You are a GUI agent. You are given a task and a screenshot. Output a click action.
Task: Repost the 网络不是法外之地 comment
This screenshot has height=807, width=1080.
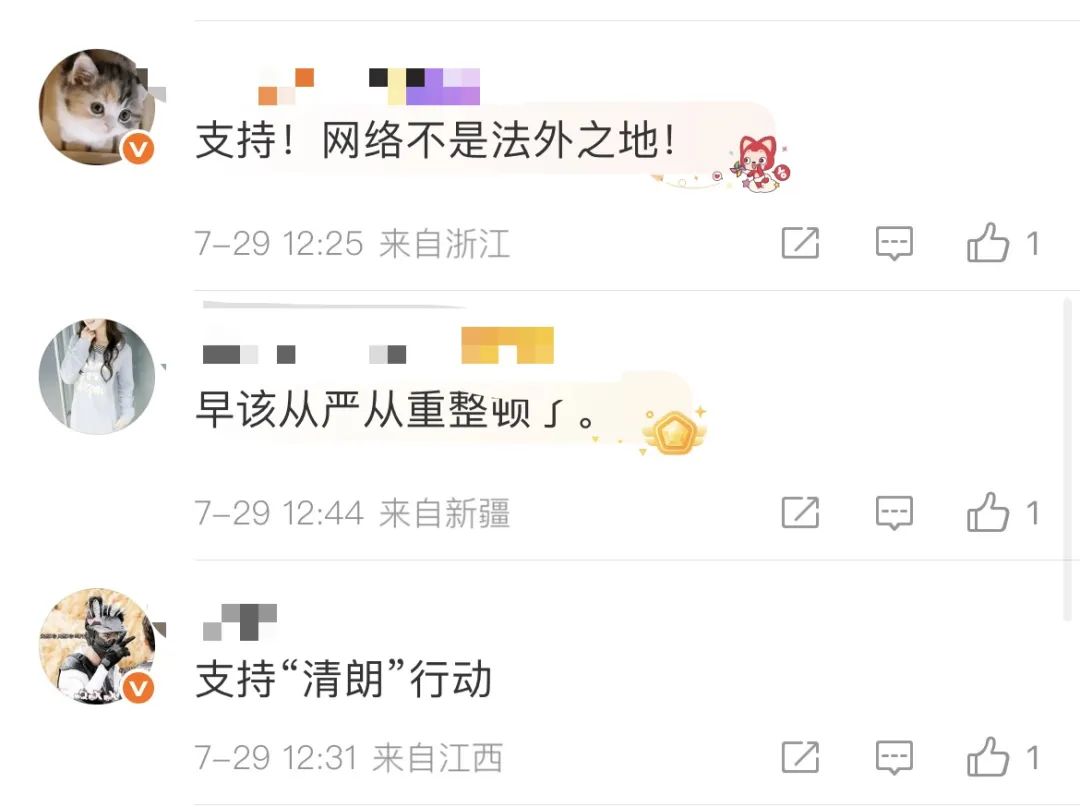pos(800,243)
